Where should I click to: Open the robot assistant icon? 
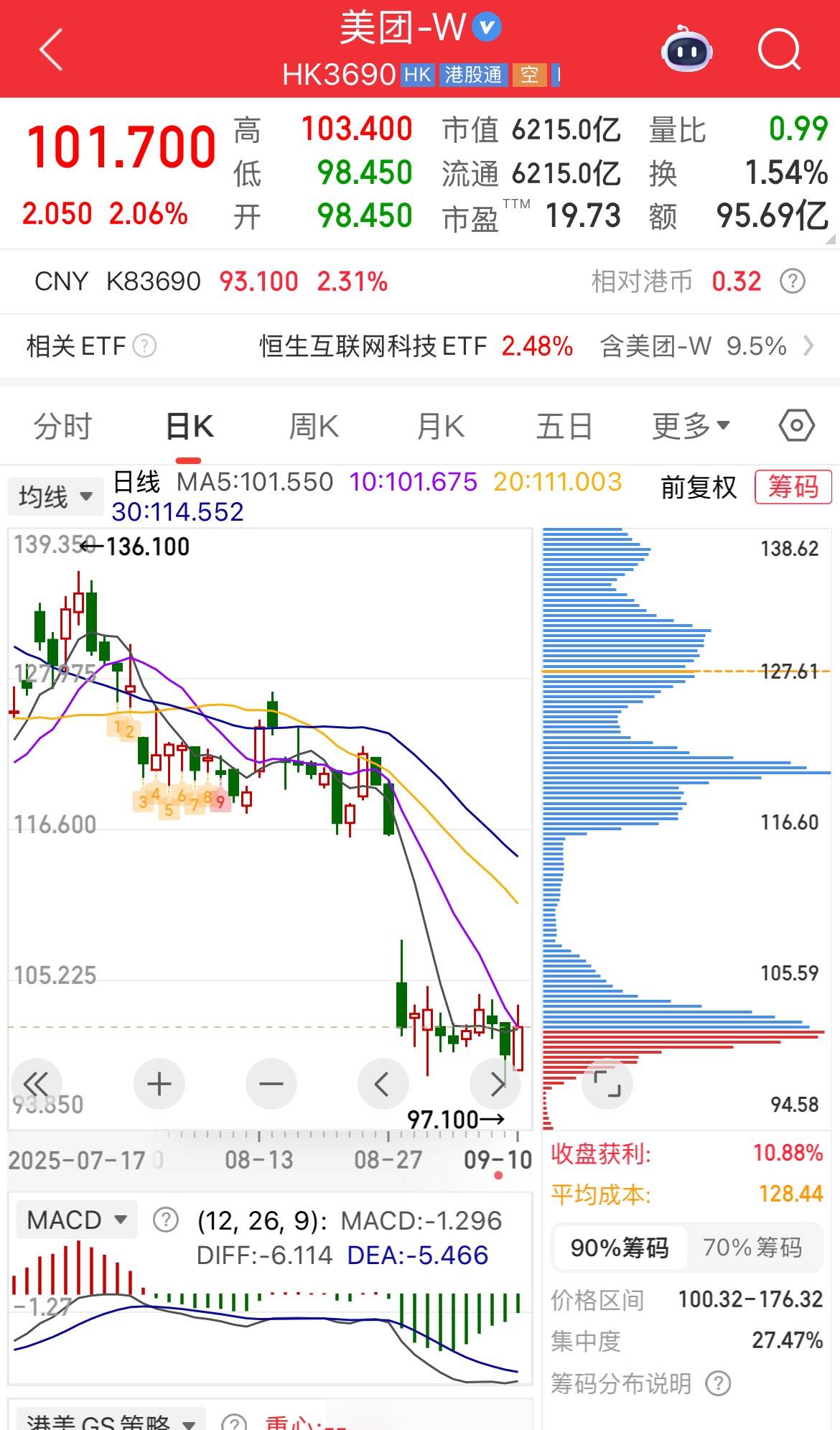pos(686,50)
